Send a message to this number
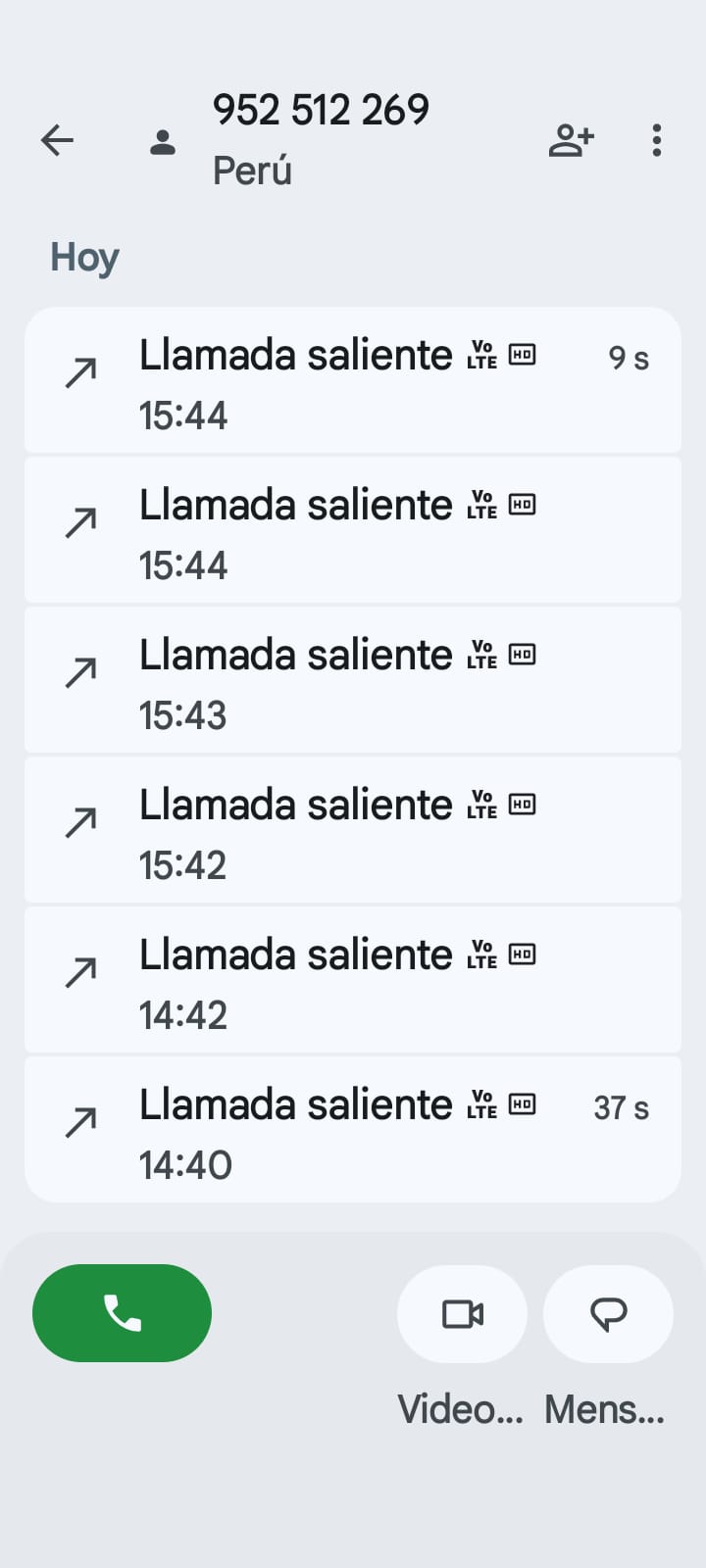The image size is (706, 1568). pyautogui.click(x=608, y=1313)
